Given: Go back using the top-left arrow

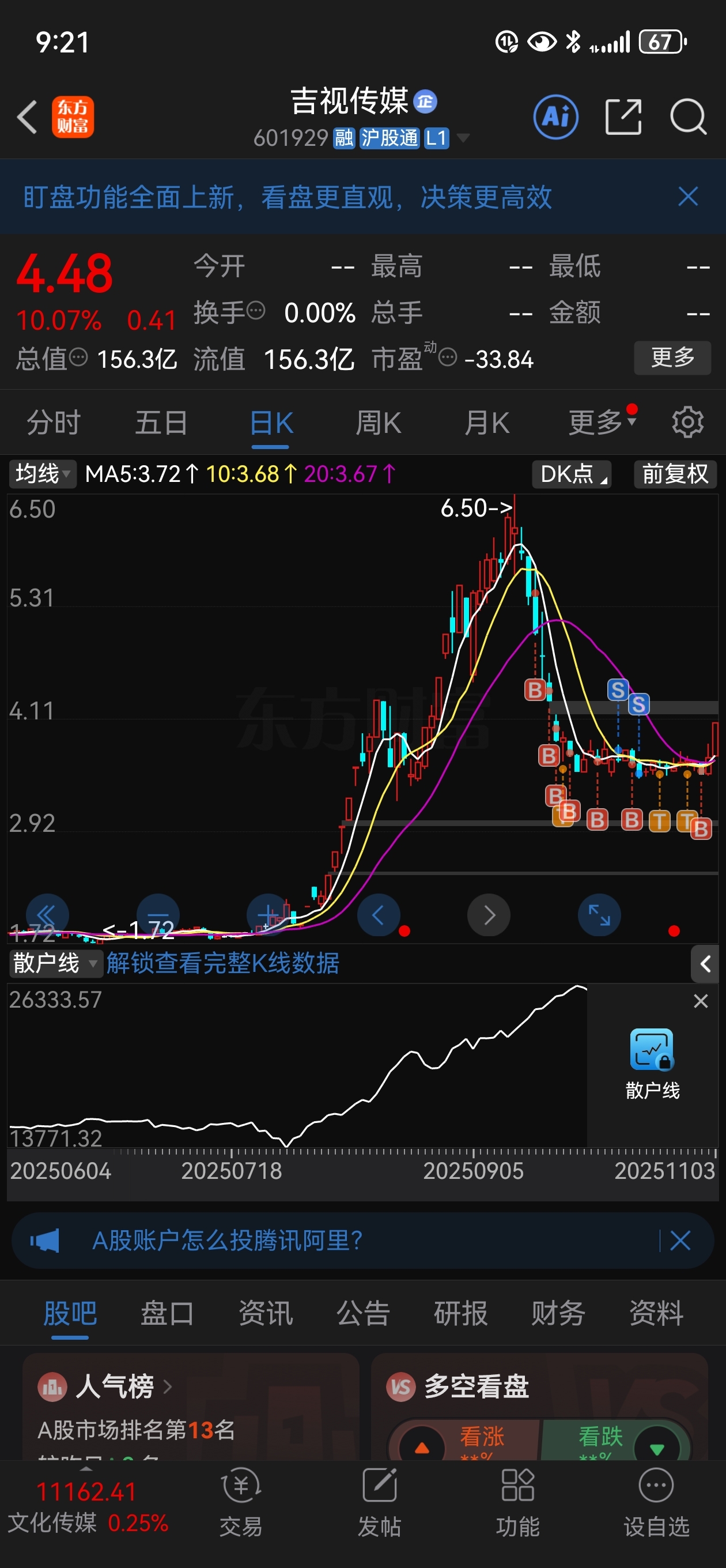Looking at the screenshot, I should click(x=28, y=116).
